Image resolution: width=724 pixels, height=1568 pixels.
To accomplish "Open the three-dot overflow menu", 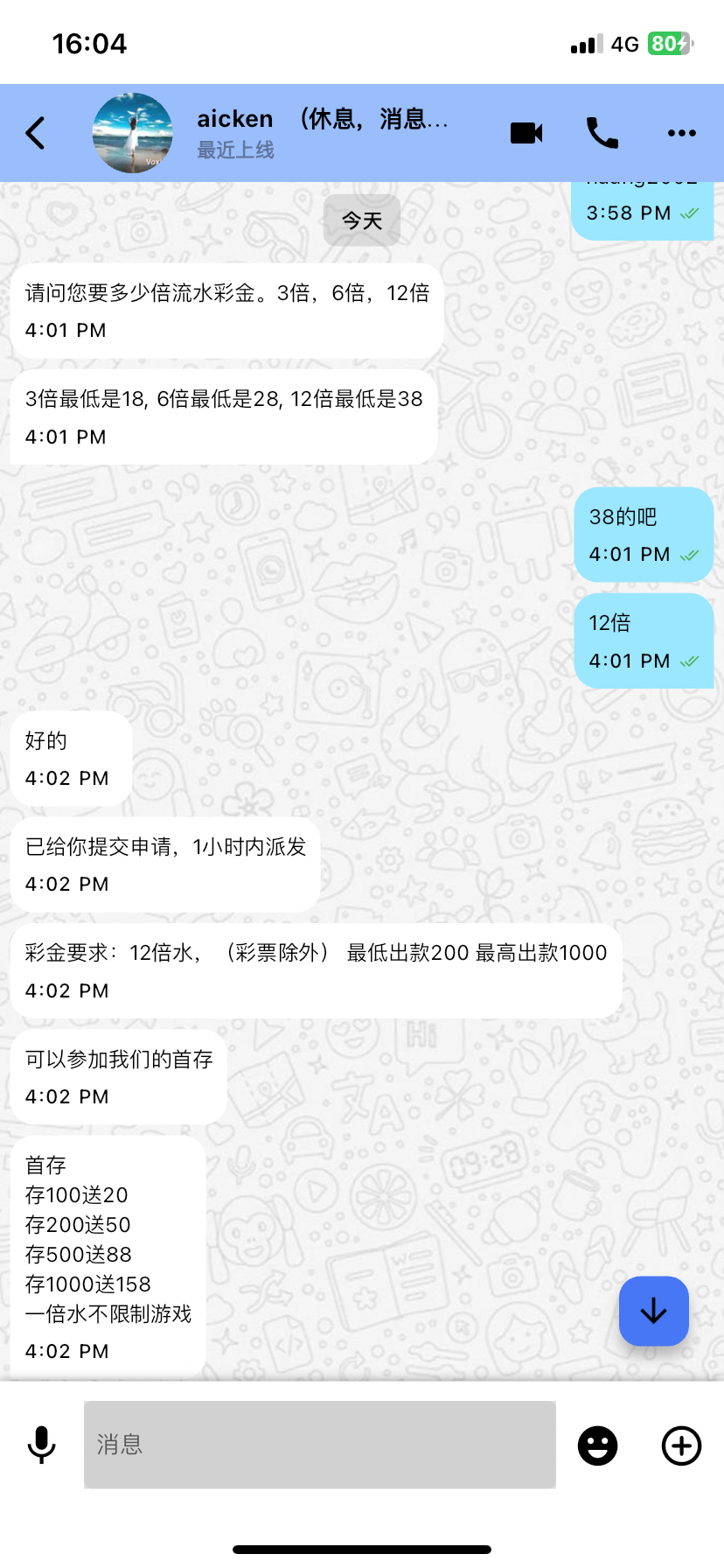I will (x=681, y=133).
